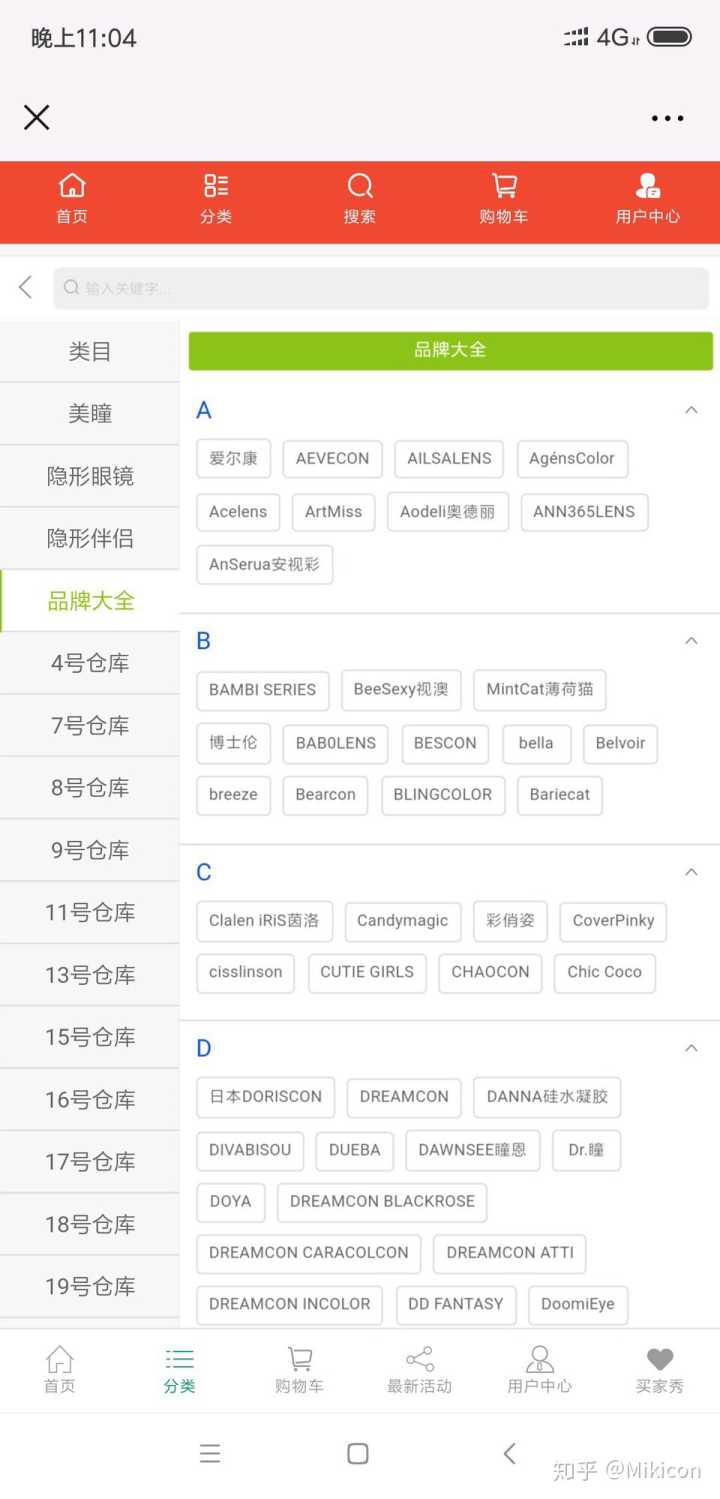Choose the 爱尔康 brand chip
This screenshot has height=1499, width=720.
click(233, 459)
